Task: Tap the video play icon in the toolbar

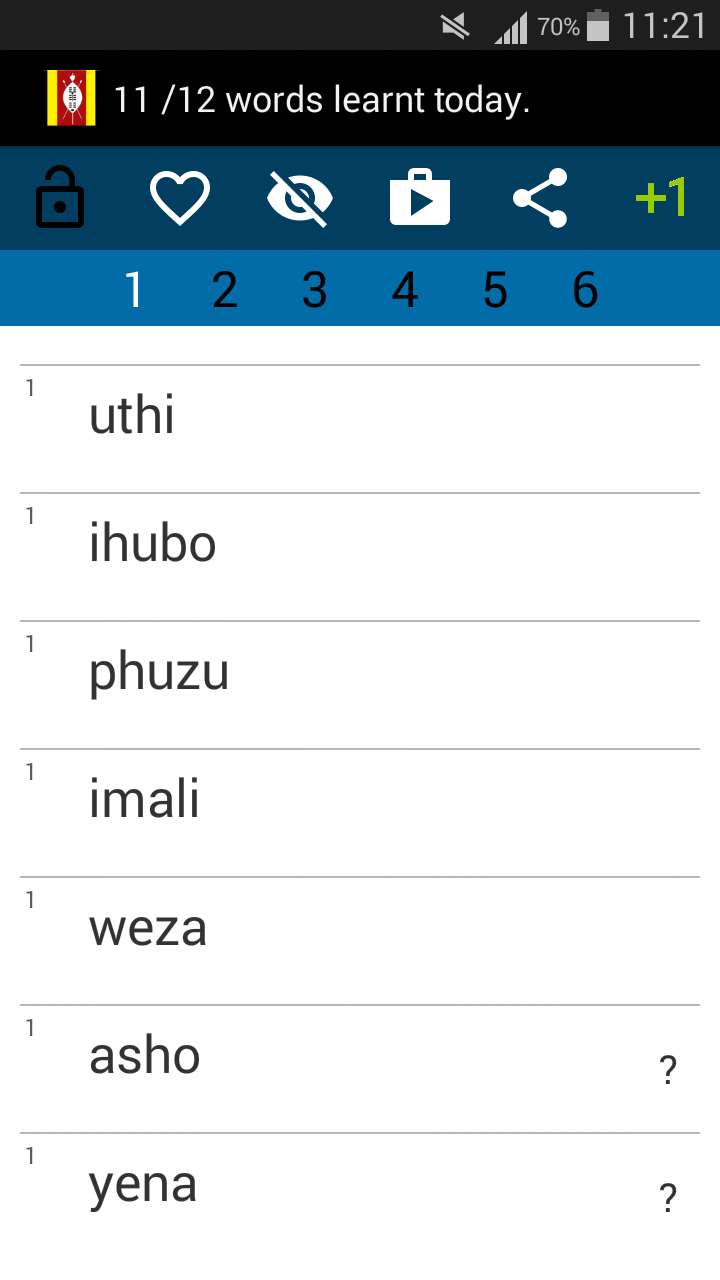Action: (x=420, y=197)
